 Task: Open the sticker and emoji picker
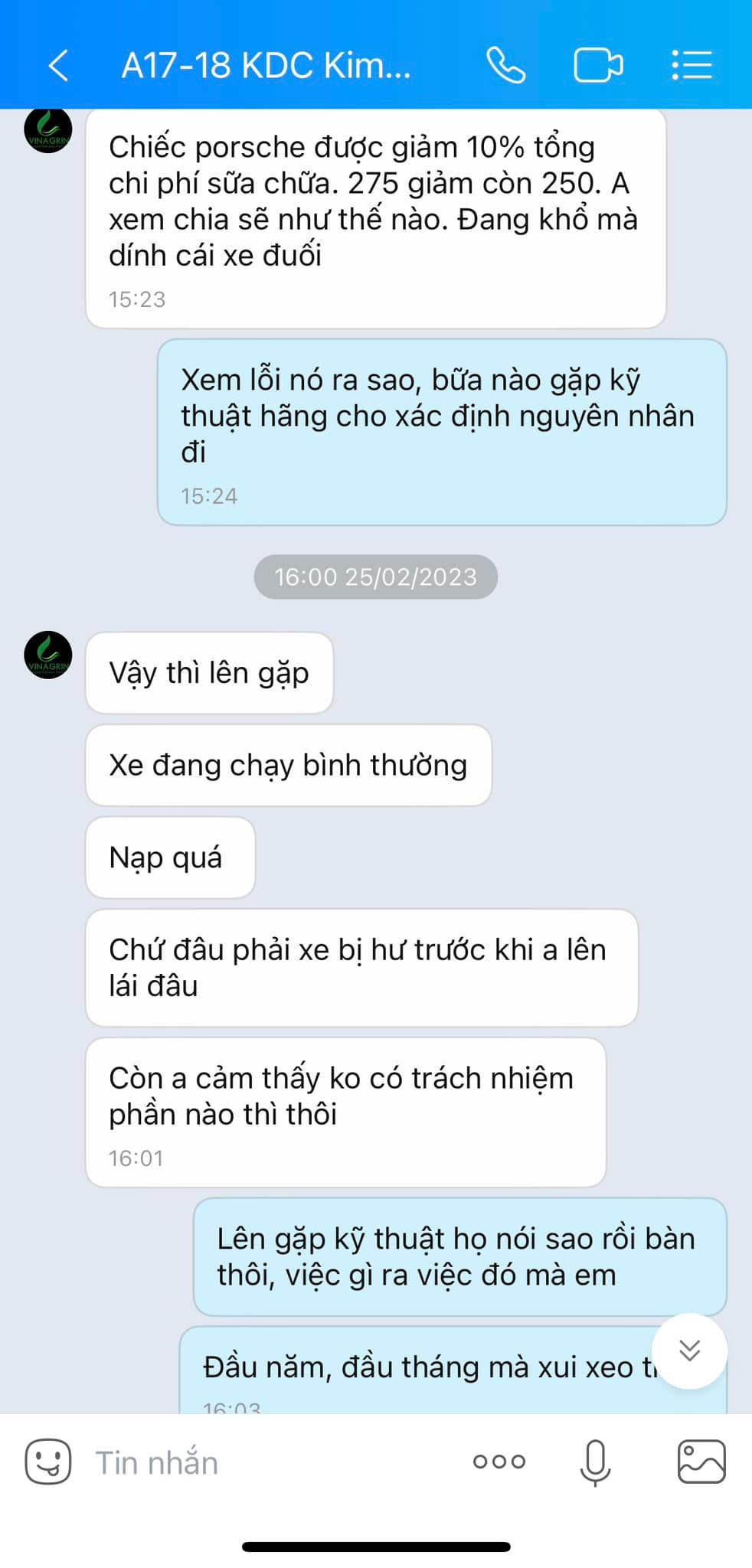tap(48, 1461)
